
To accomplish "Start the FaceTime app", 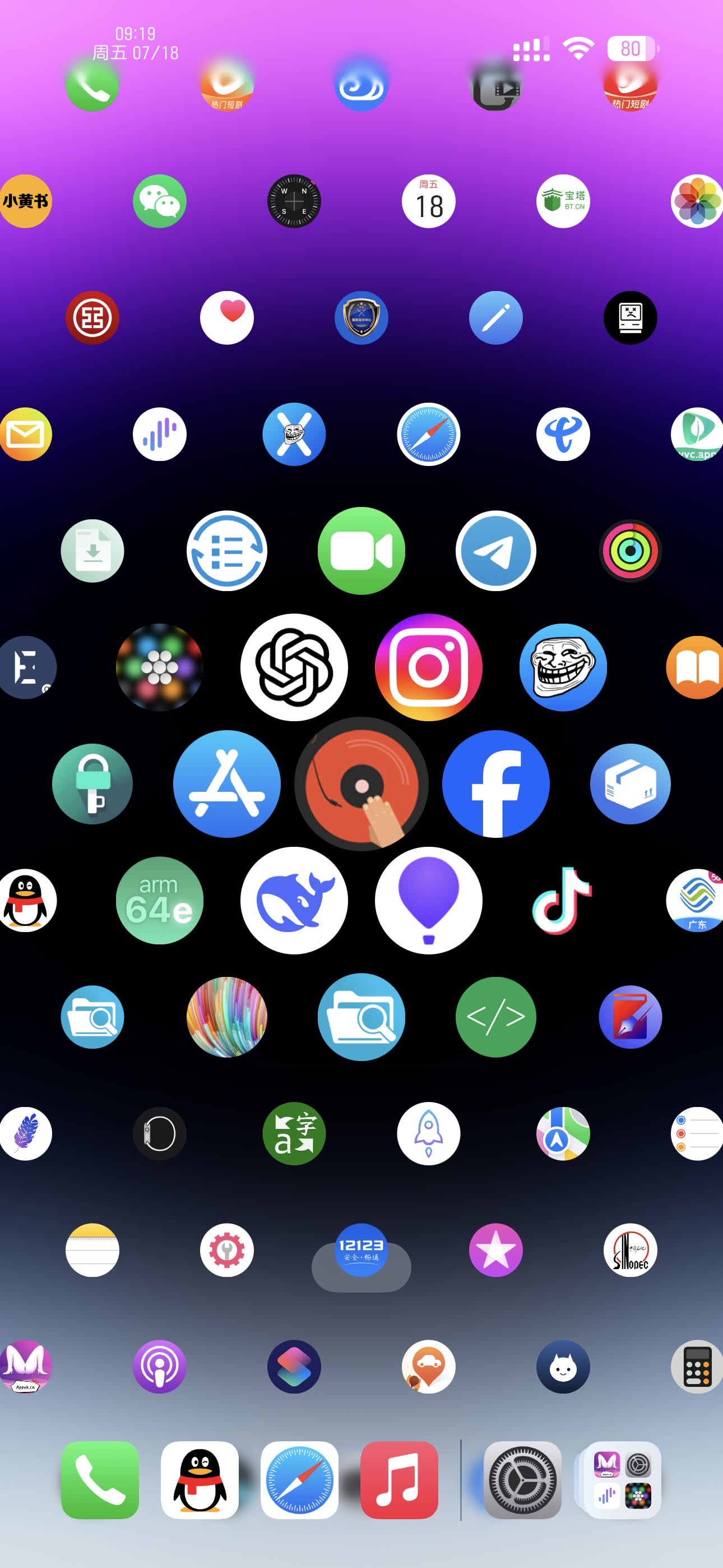I will pyautogui.click(x=361, y=551).
